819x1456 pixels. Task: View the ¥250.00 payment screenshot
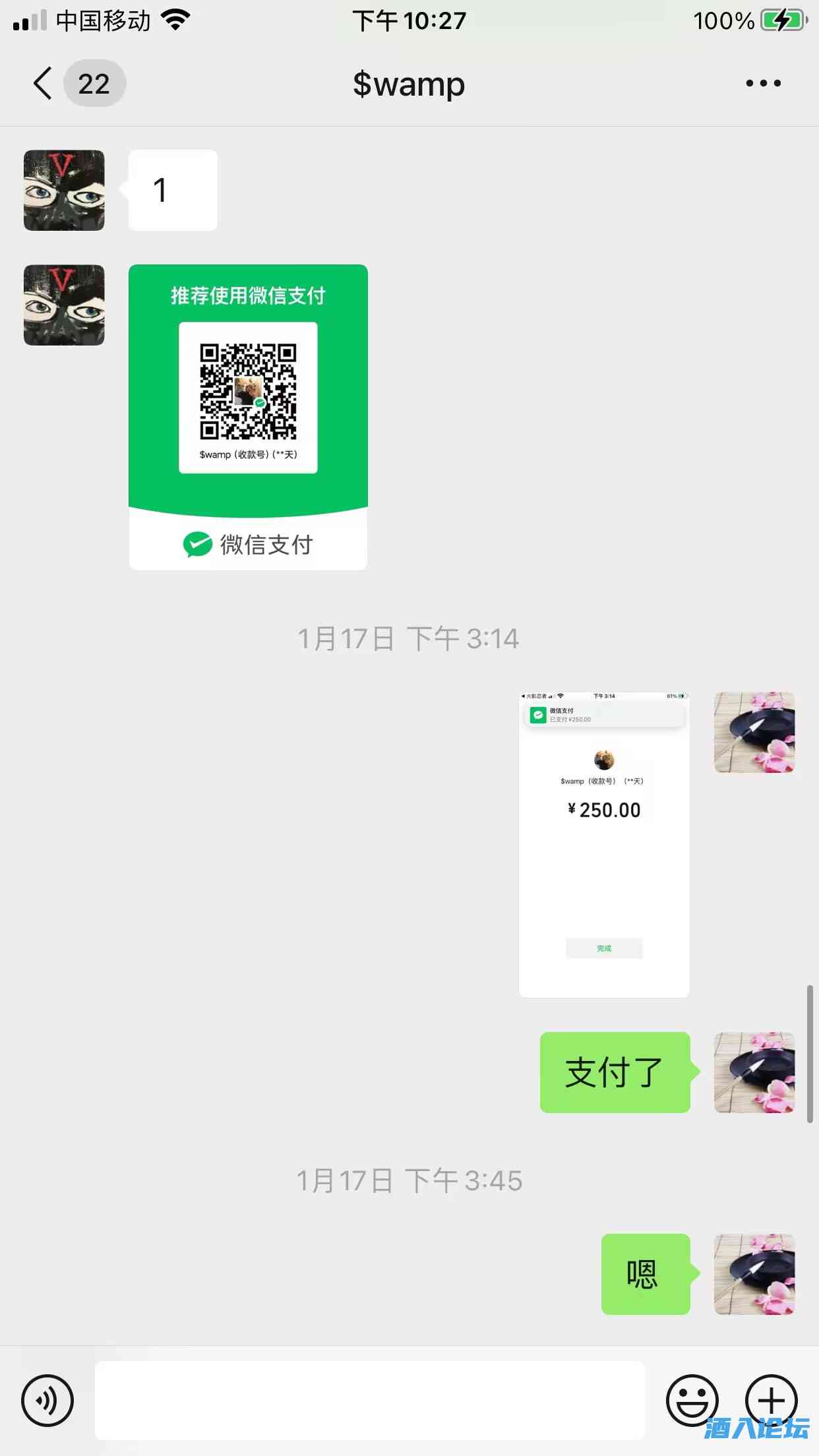click(x=604, y=844)
